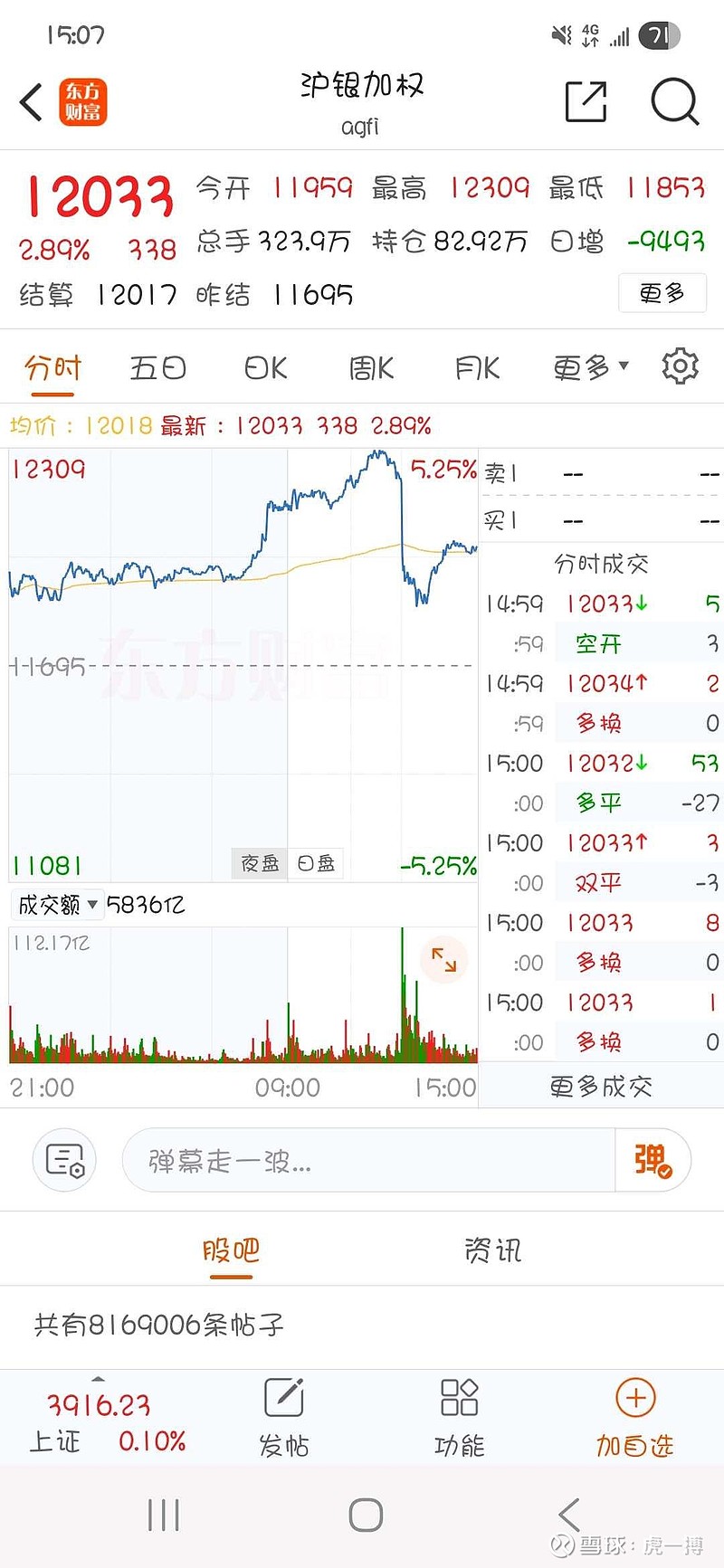
Task: Expand chart fullscreen via arrows icon
Action: click(443, 961)
